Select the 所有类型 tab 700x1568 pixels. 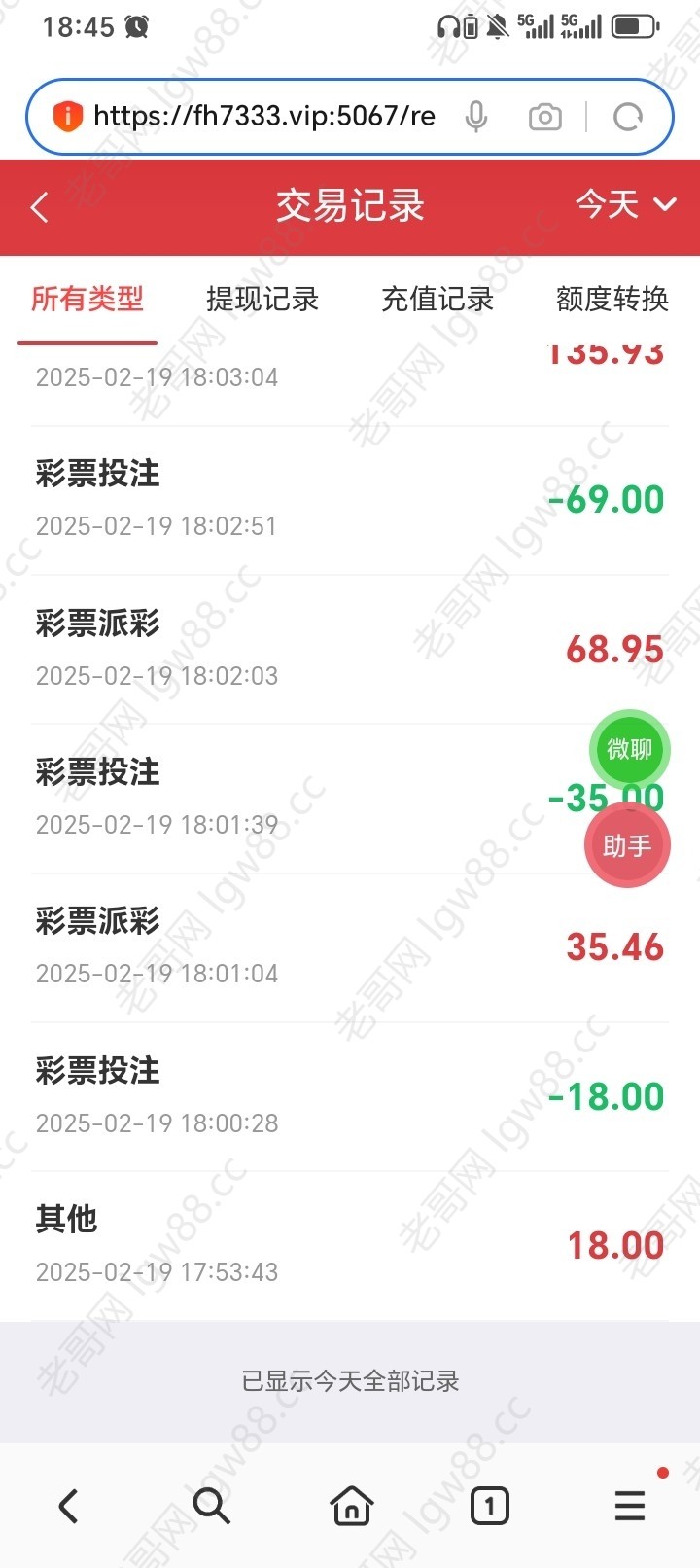87,299
